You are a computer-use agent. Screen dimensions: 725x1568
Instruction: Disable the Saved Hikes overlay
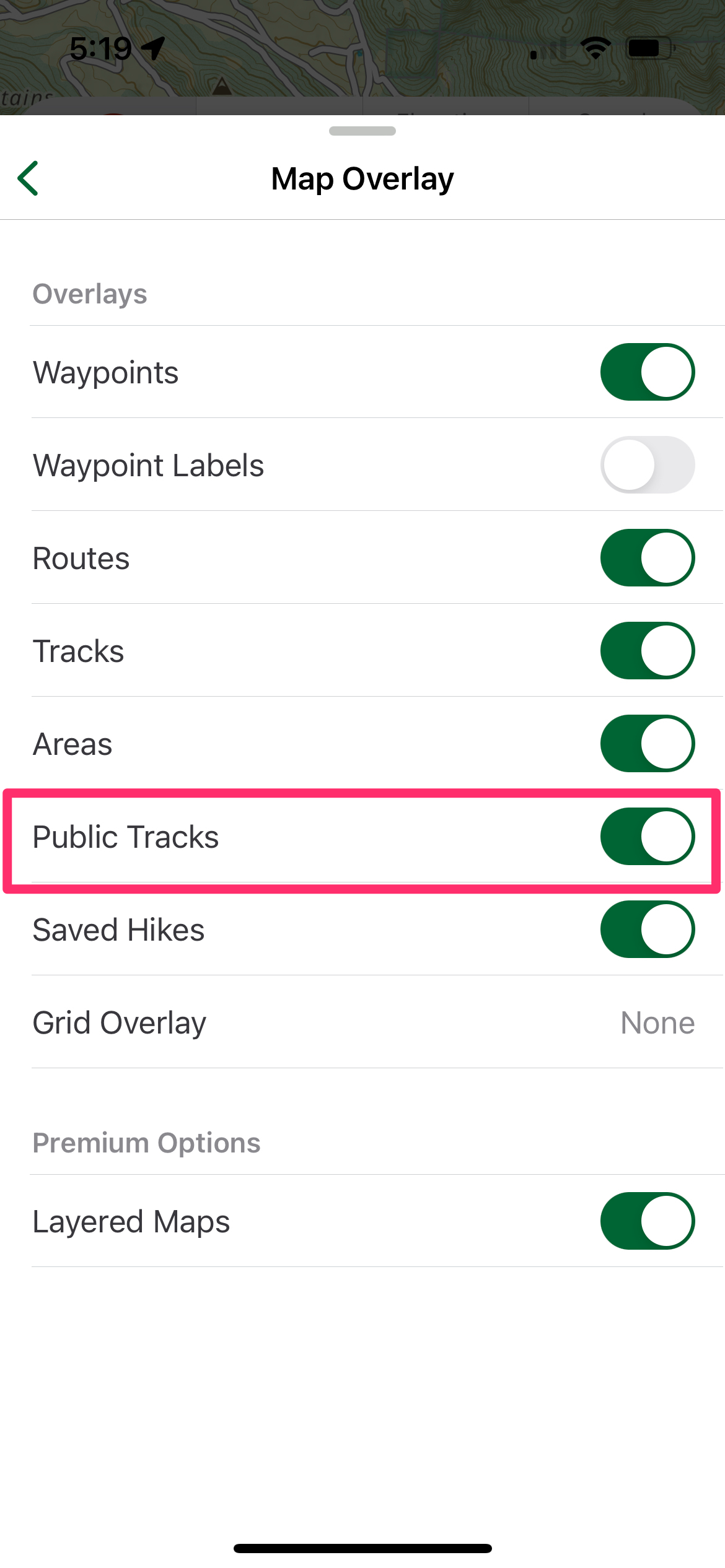coord(647,930)
